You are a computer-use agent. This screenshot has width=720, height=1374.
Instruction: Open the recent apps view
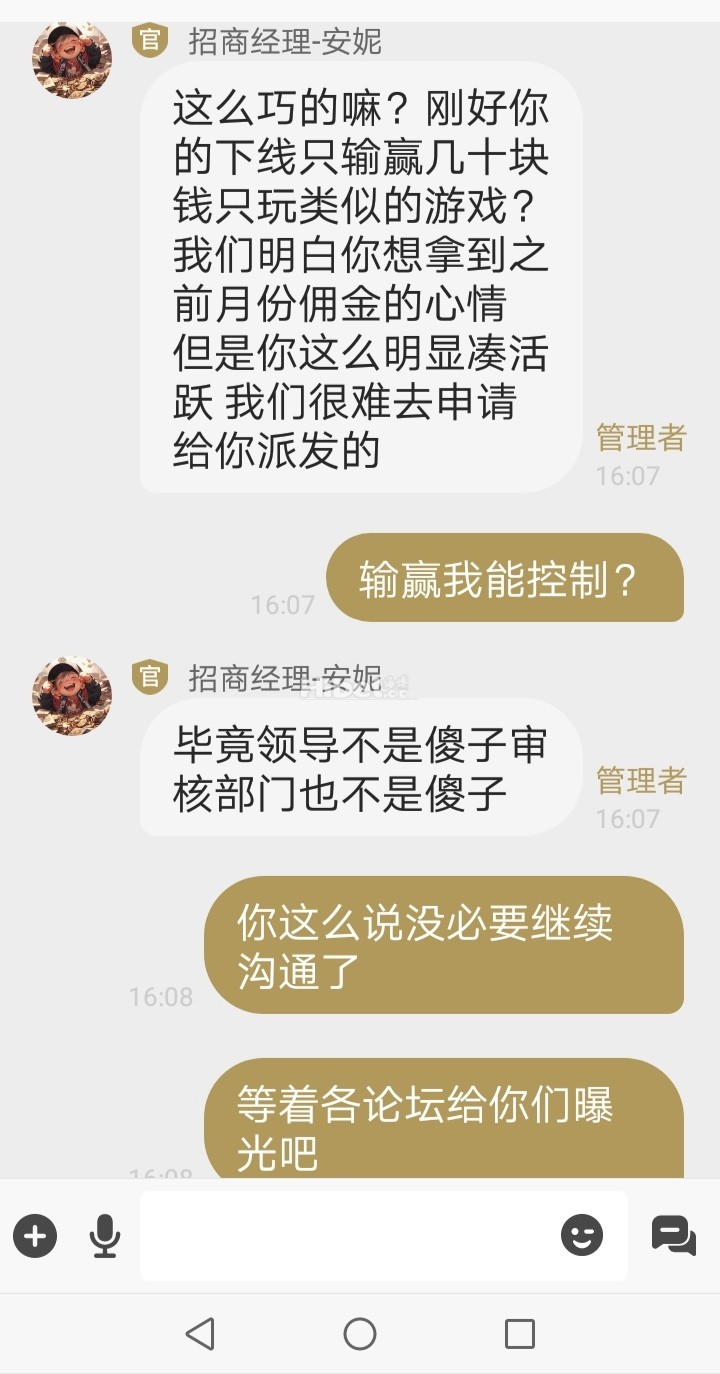click(x=519, y=1333)
